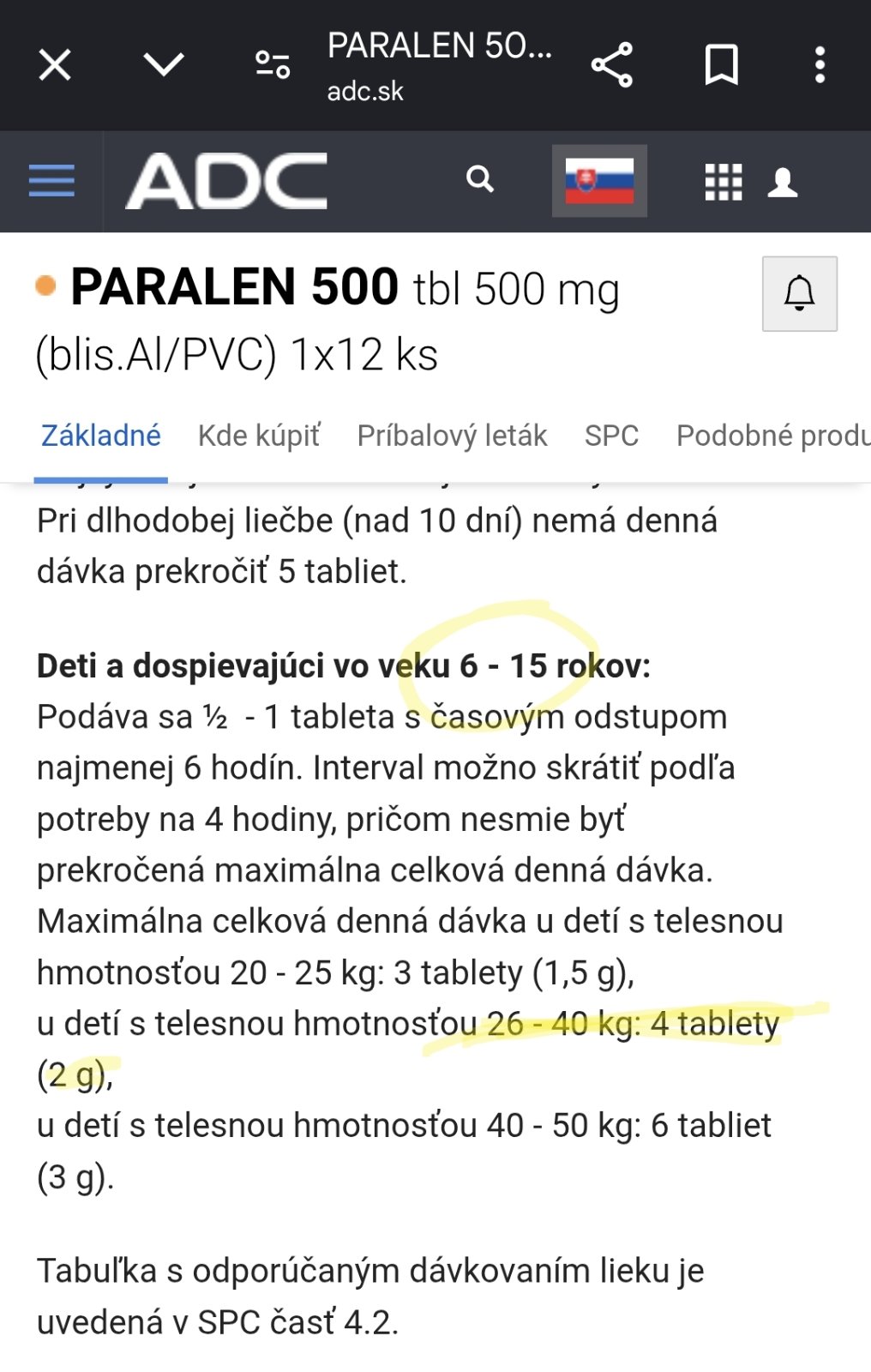871x1372 pixels.
Task: Open the ADC hamburger menu
Action: click(51, 181)
